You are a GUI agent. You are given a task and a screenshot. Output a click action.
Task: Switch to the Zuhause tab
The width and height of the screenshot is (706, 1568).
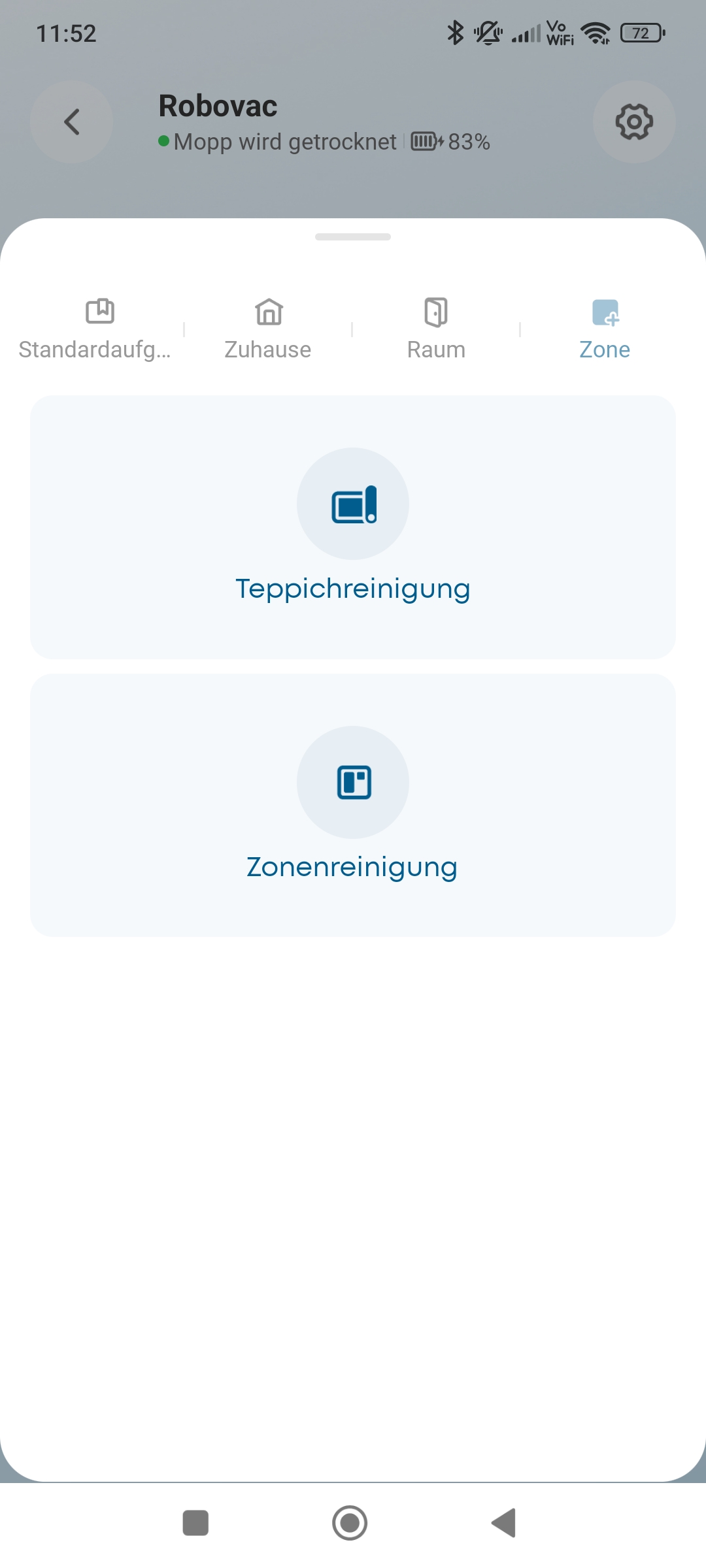tap(268, 330)
